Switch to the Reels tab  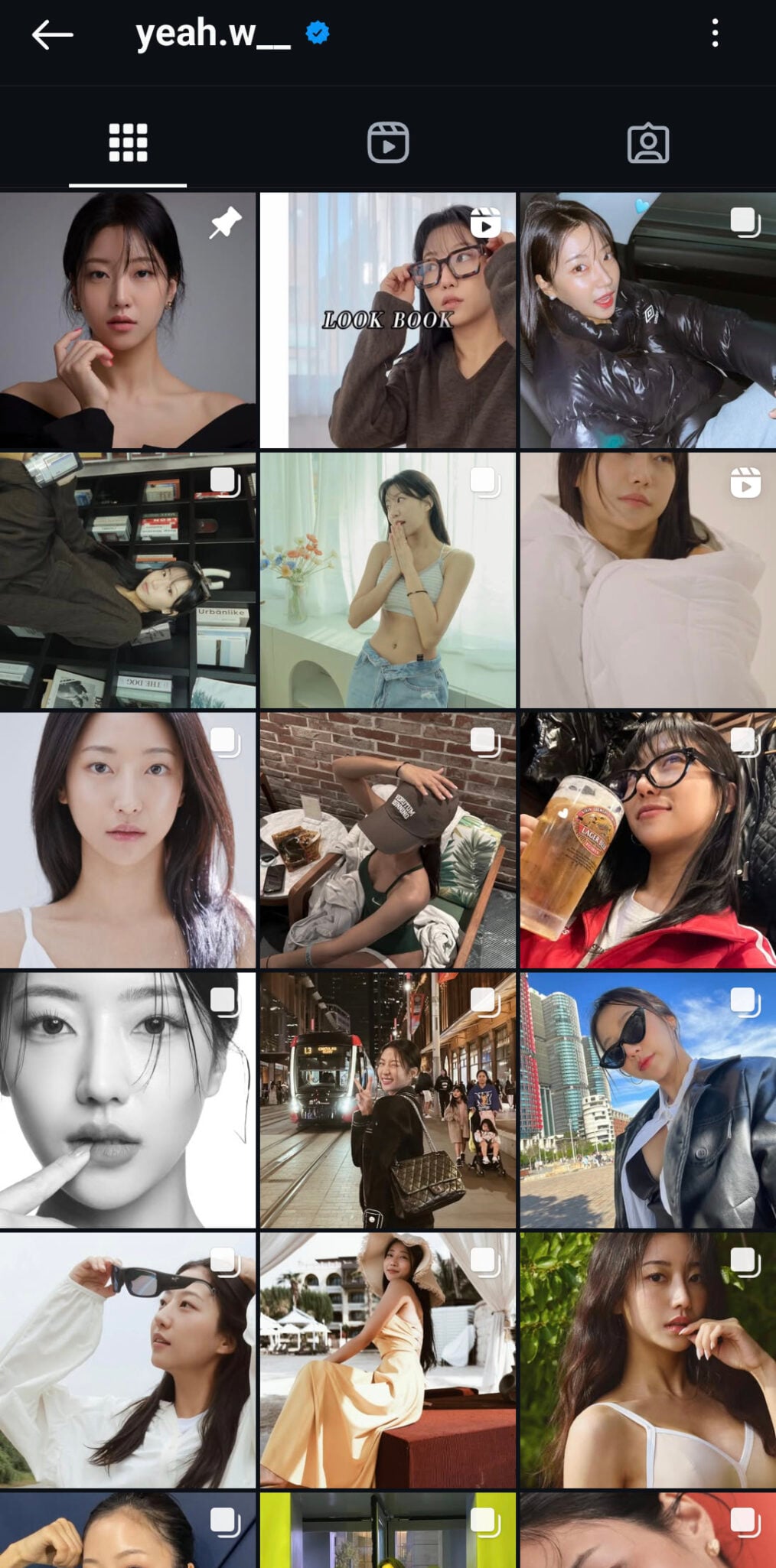point(388,143)
